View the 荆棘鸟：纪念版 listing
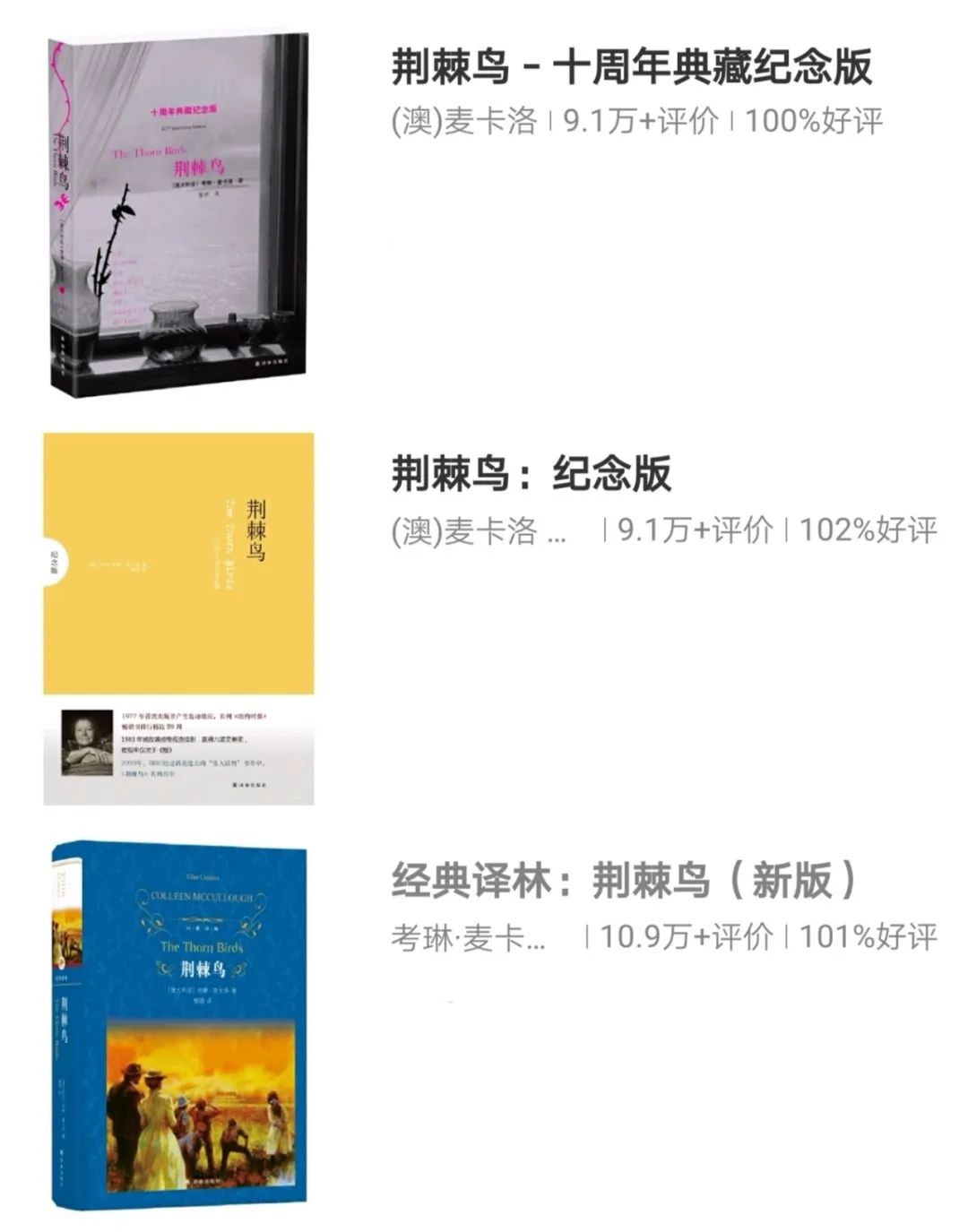 click(x=531, y=474)
